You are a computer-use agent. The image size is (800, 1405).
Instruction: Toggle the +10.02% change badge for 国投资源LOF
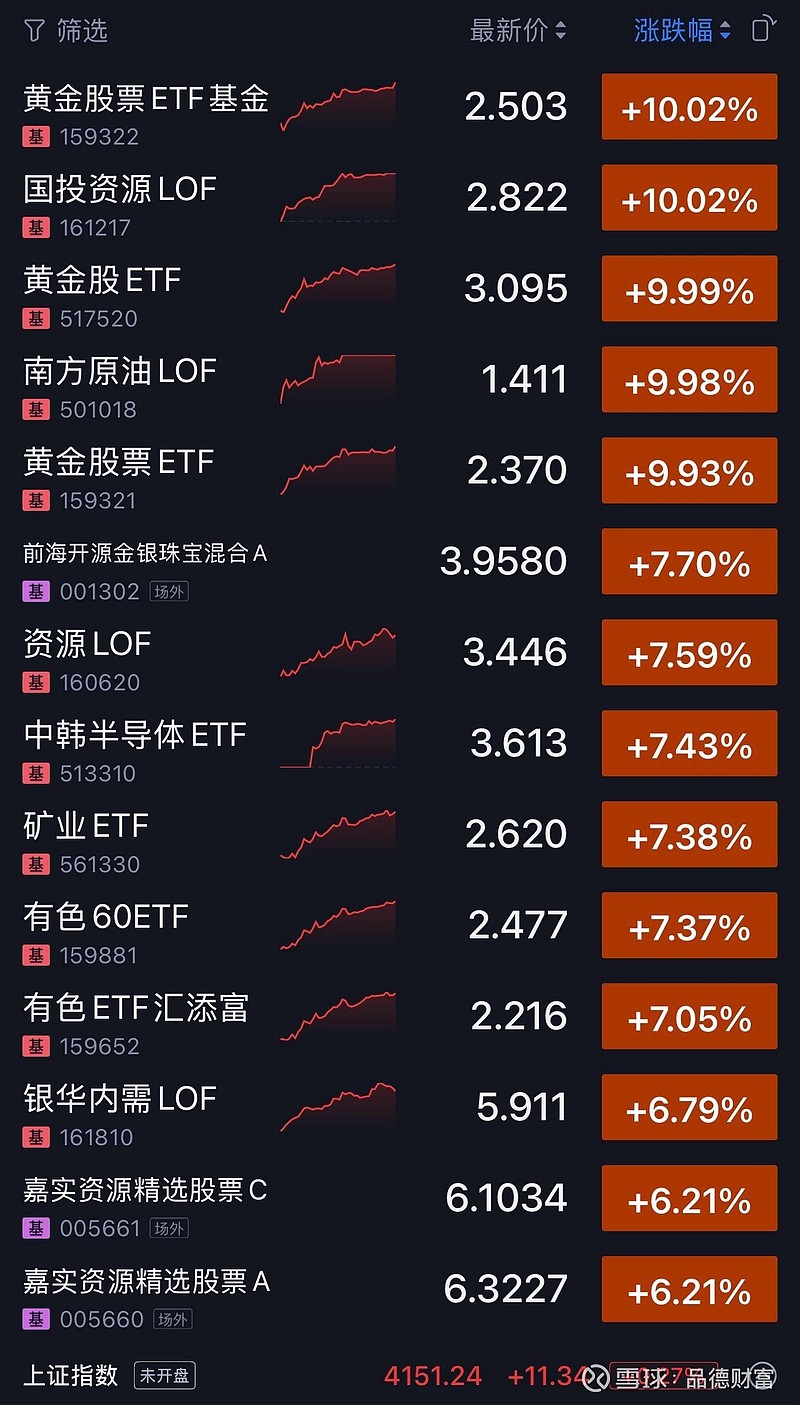(689, 198)
